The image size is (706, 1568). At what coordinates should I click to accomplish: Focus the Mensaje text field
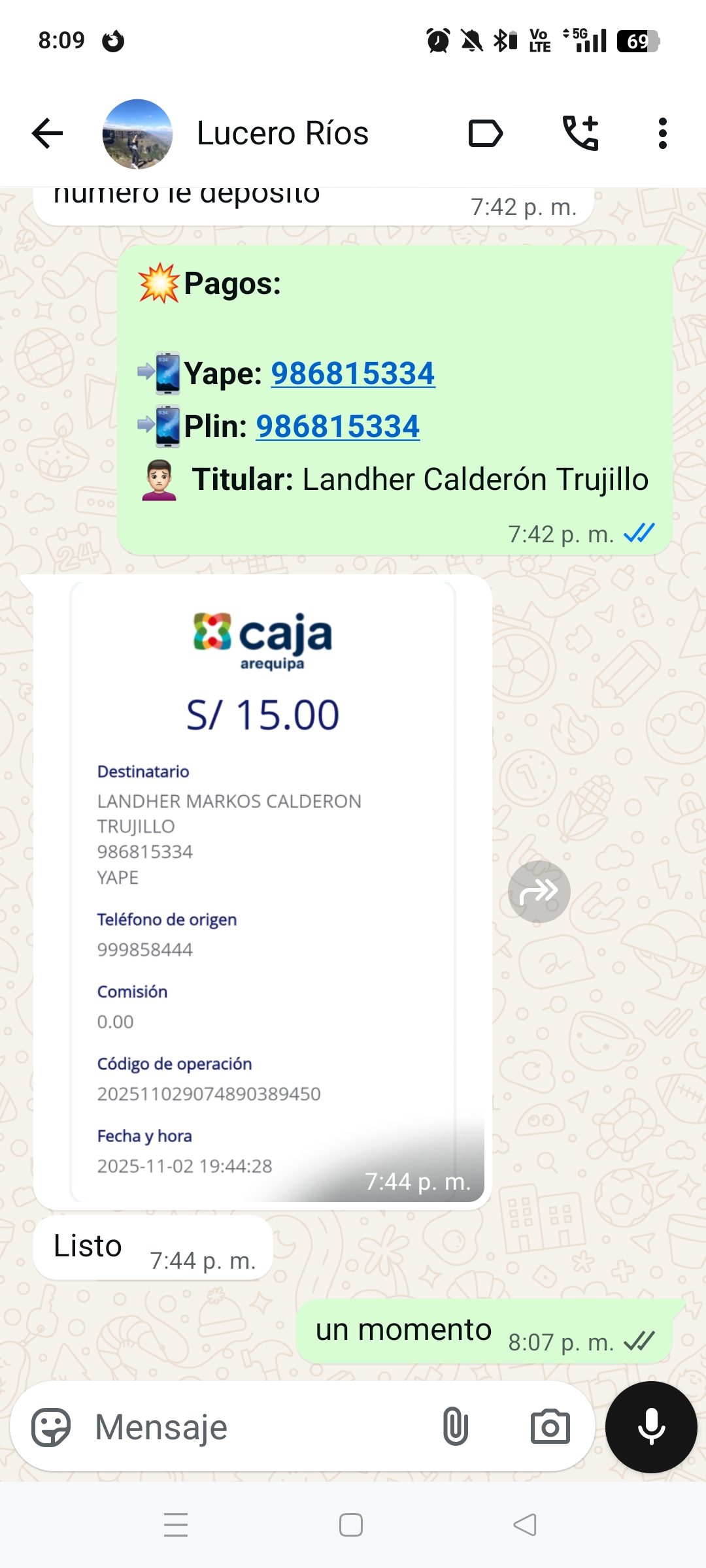coord(261,1427)
